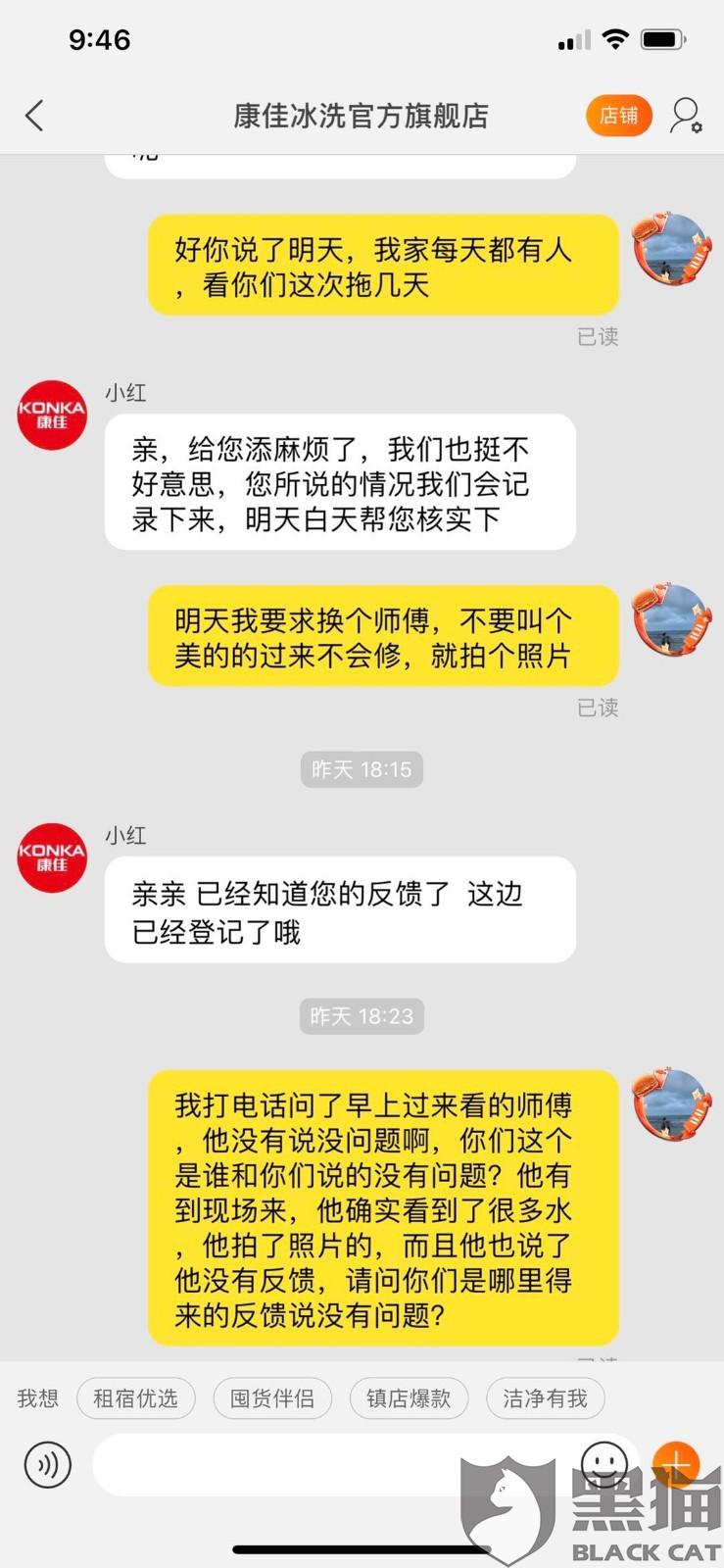724x1568 pixels.
Task: Open the contact settings person icon
Action: click(685, 116)
